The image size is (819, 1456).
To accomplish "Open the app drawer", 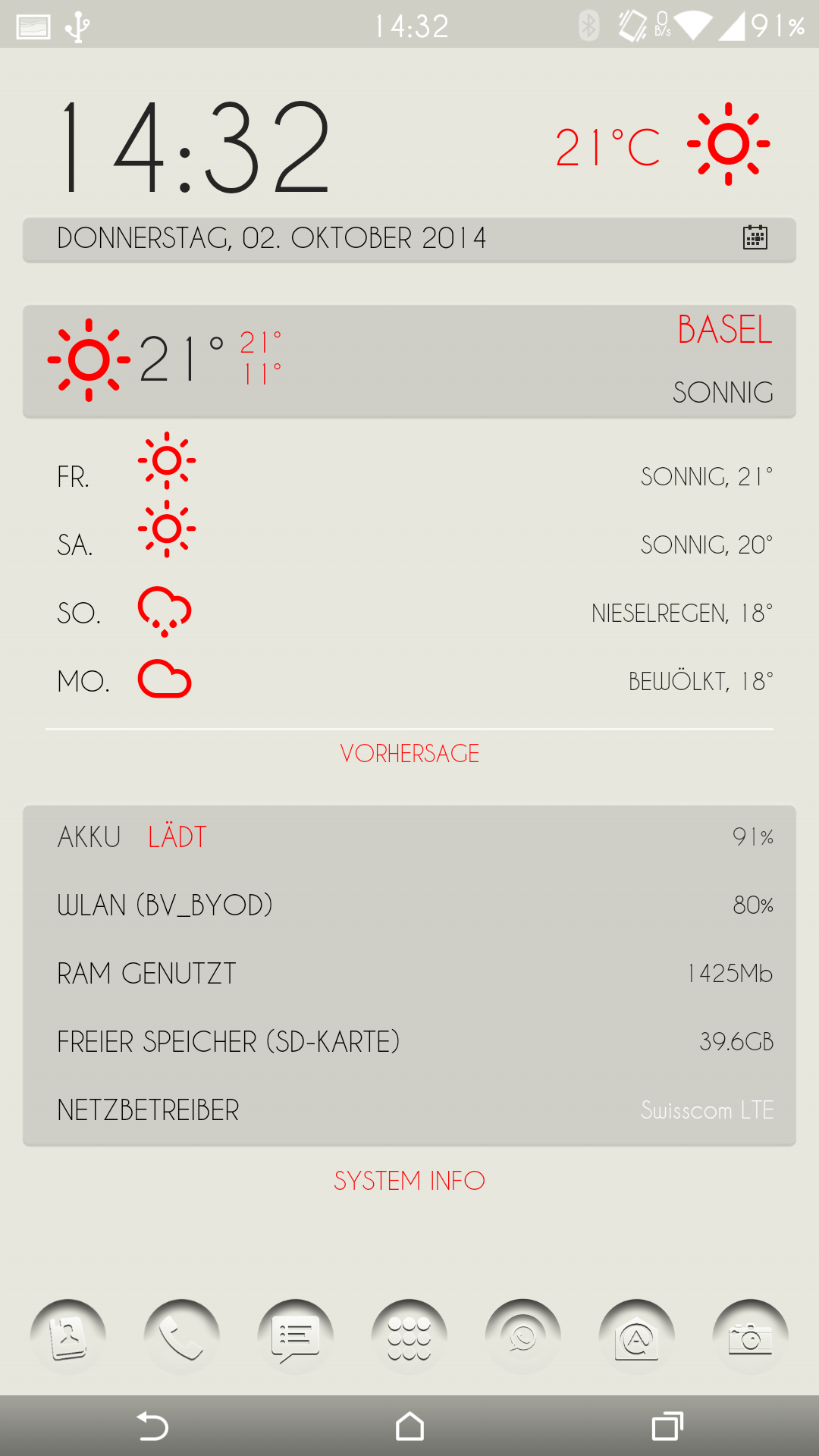I will (409, 1337).
